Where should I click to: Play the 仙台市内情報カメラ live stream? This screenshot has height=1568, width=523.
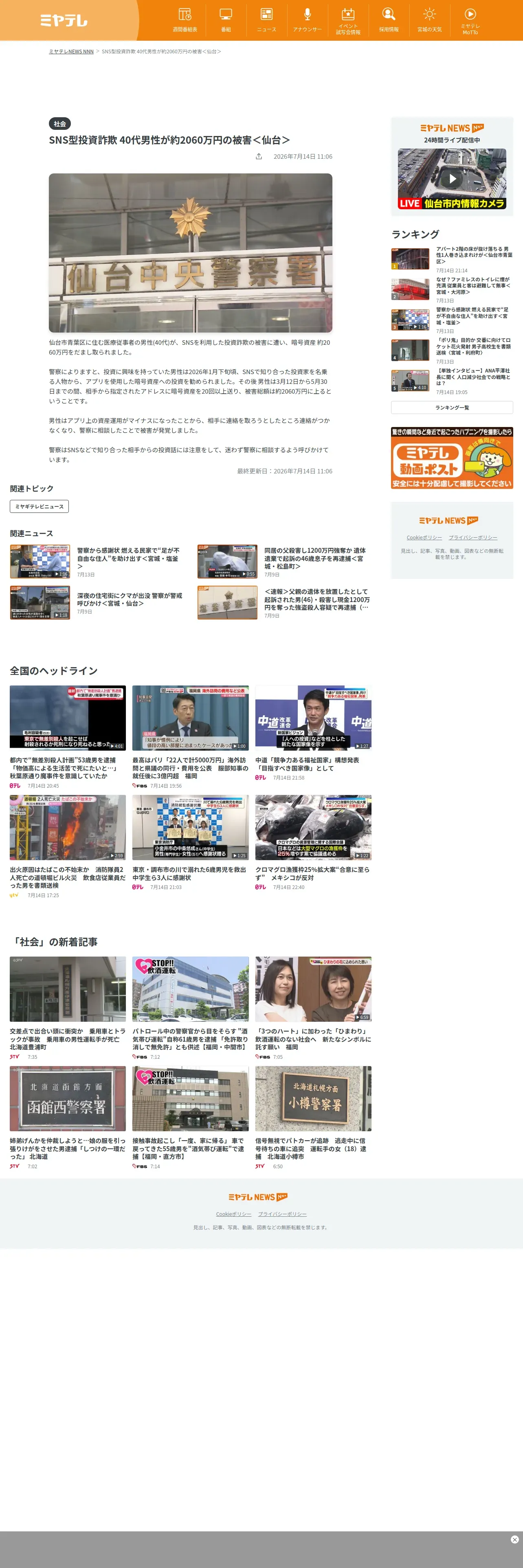point(452,179)
